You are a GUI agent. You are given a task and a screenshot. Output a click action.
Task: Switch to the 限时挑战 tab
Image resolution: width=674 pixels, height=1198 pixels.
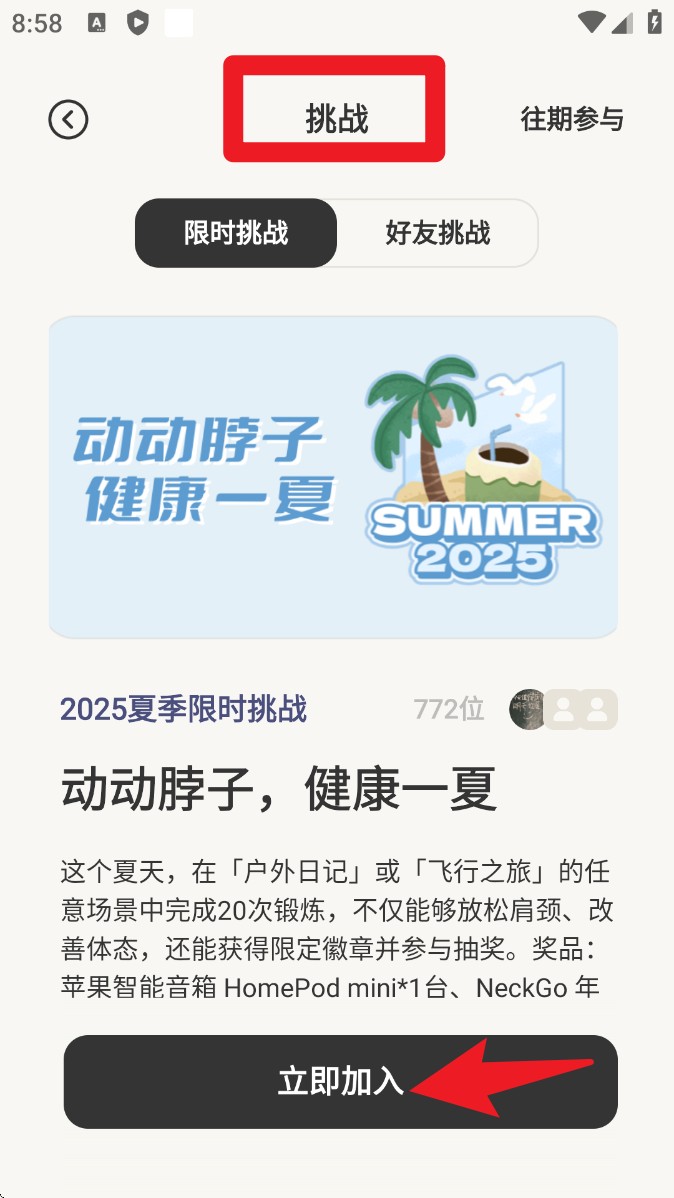236,233
